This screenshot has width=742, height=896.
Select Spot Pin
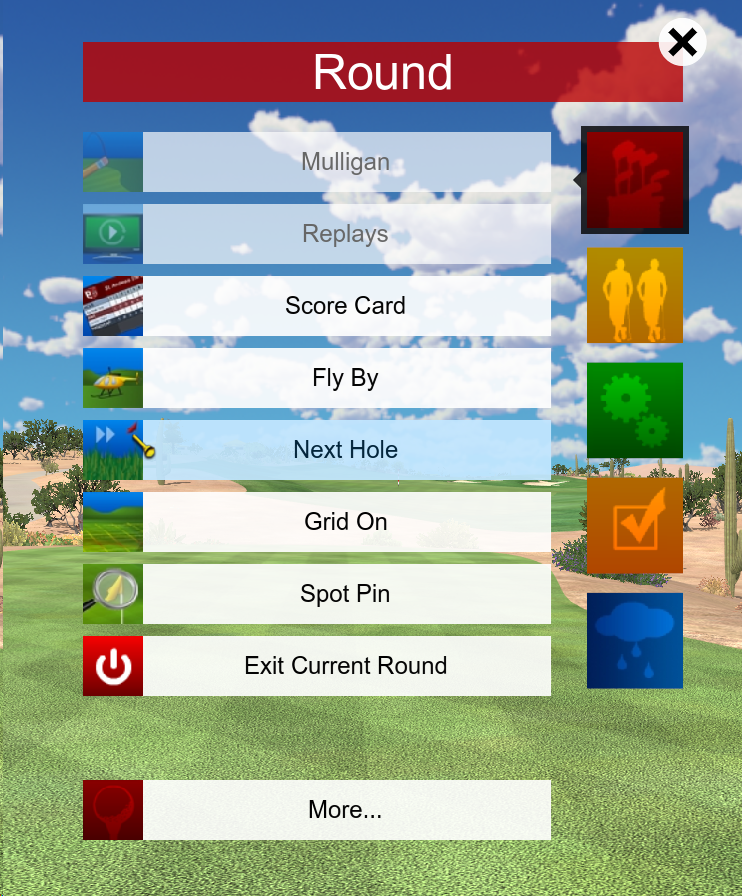345,594
